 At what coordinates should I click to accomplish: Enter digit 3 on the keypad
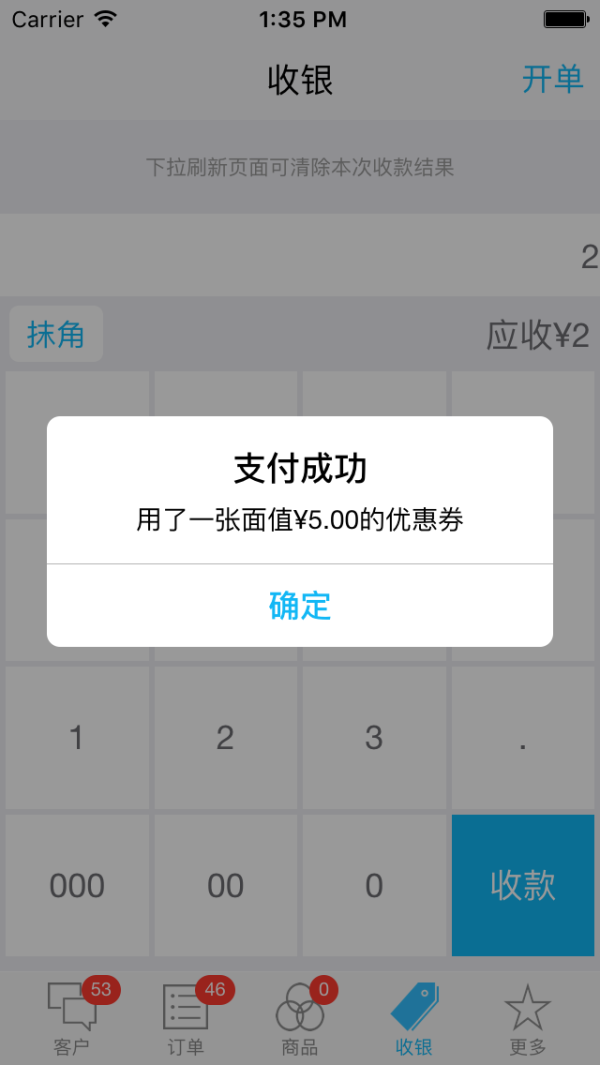coord(374,738)
